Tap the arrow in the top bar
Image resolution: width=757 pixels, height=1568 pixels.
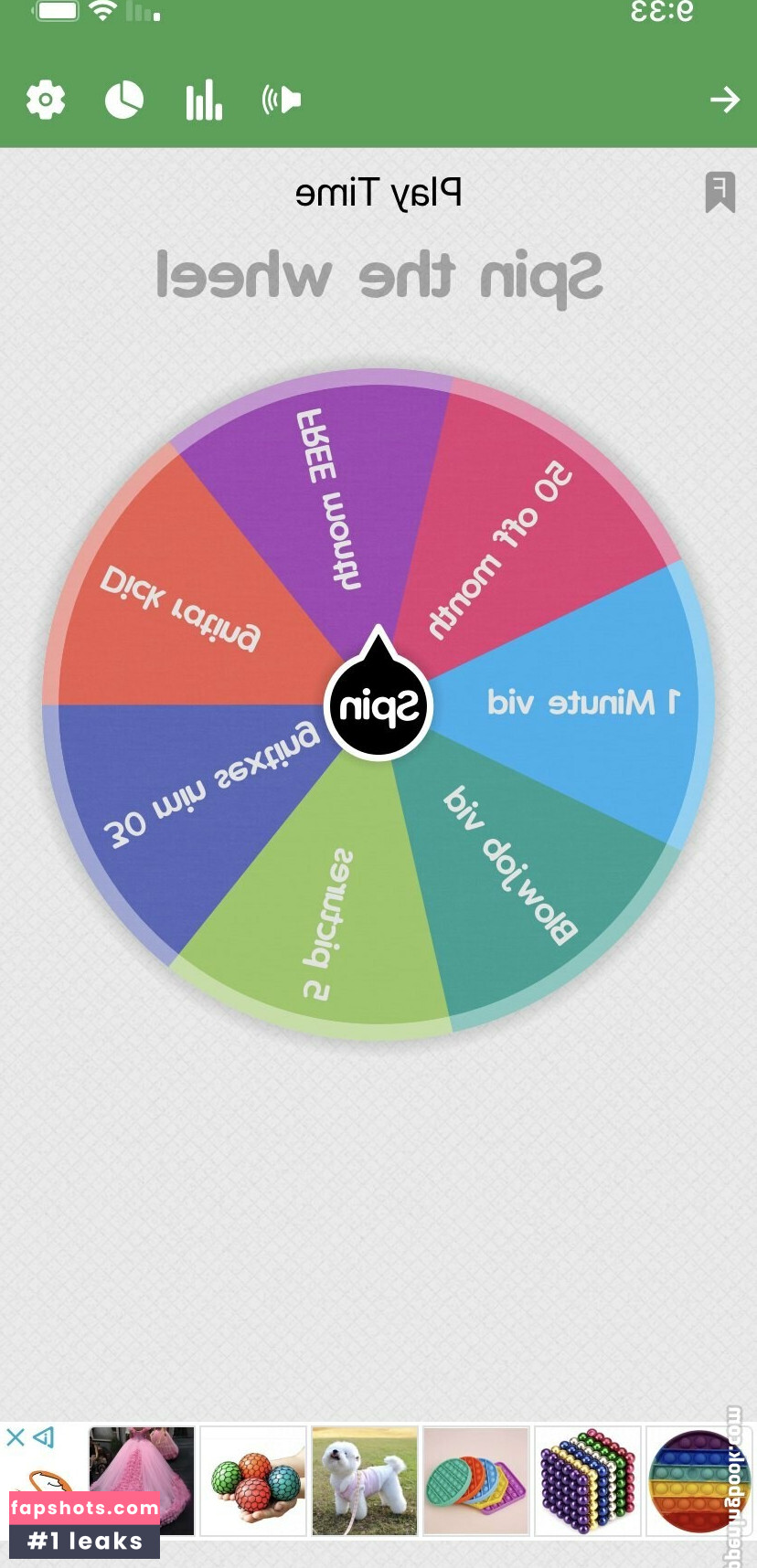click(724, 100)
